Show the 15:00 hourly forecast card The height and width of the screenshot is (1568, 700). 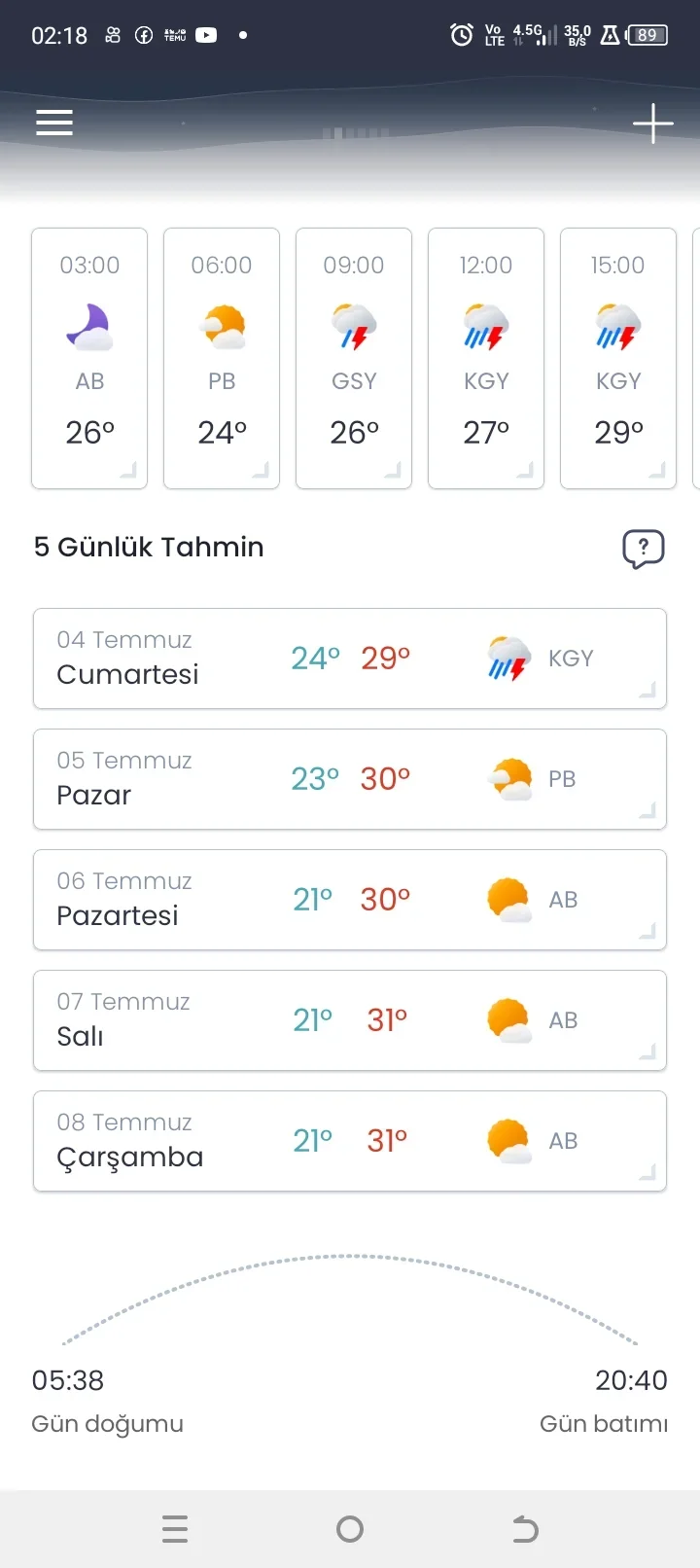[x=618, y=358]
